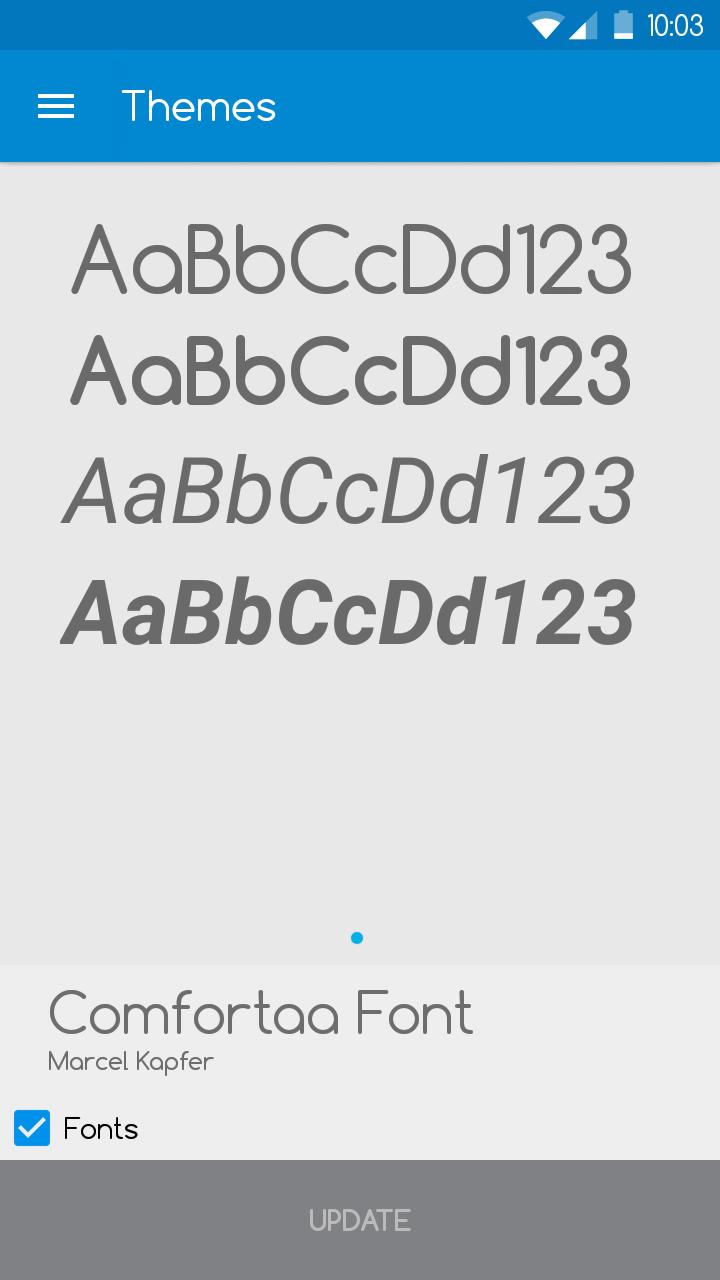Viewport: 720px width, 1280px height.
Task: Tap the Marcel Kapfer author name
Action: [x=129, y=1062]
